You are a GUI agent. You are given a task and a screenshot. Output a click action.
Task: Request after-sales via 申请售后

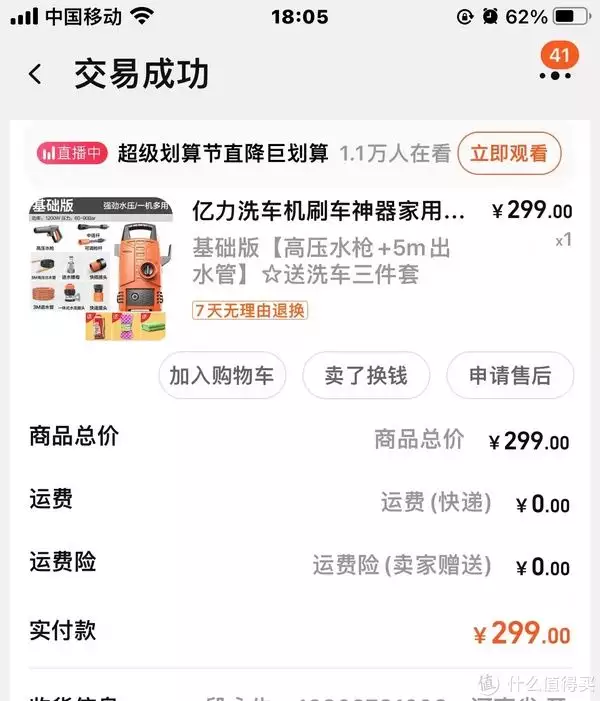pyautogui.click(x=510, y=376)
